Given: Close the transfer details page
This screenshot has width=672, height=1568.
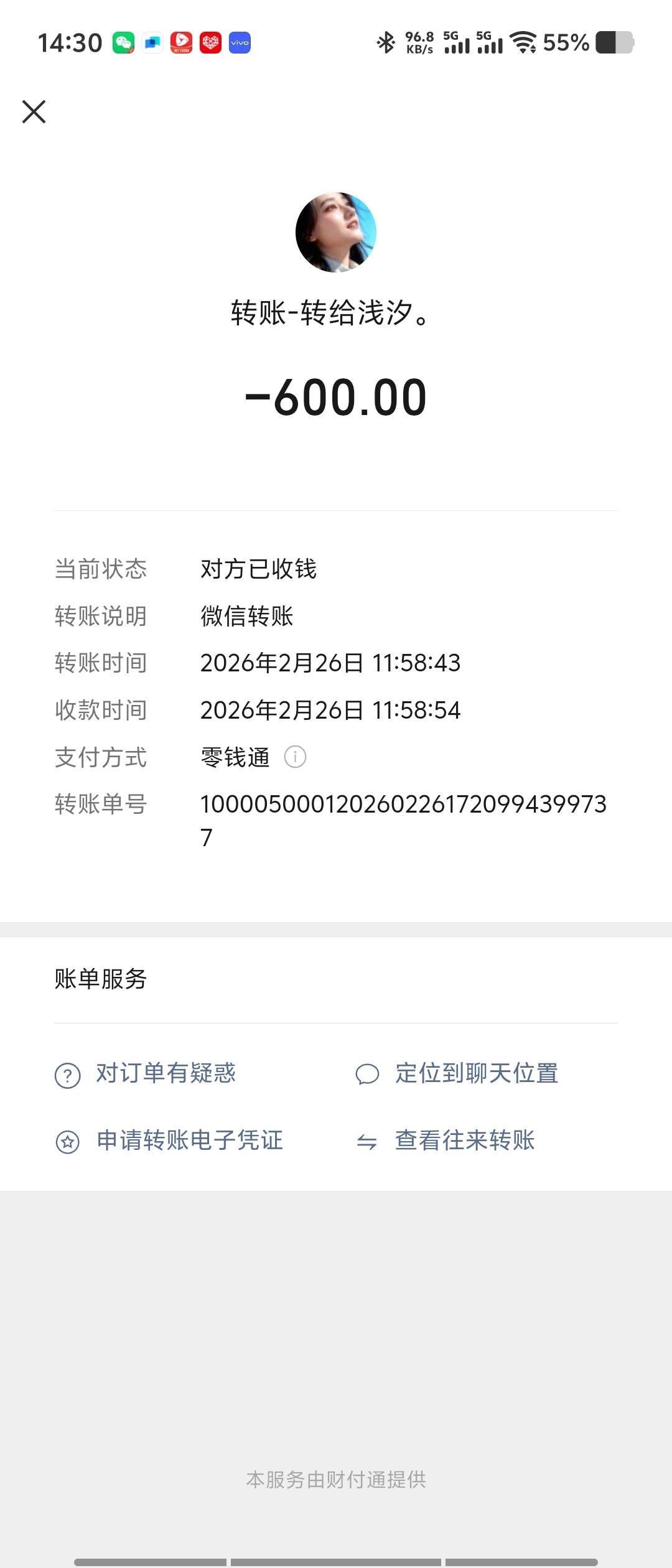Looking at the screenshot, I should pyautogui.click(x=34, y=112).
